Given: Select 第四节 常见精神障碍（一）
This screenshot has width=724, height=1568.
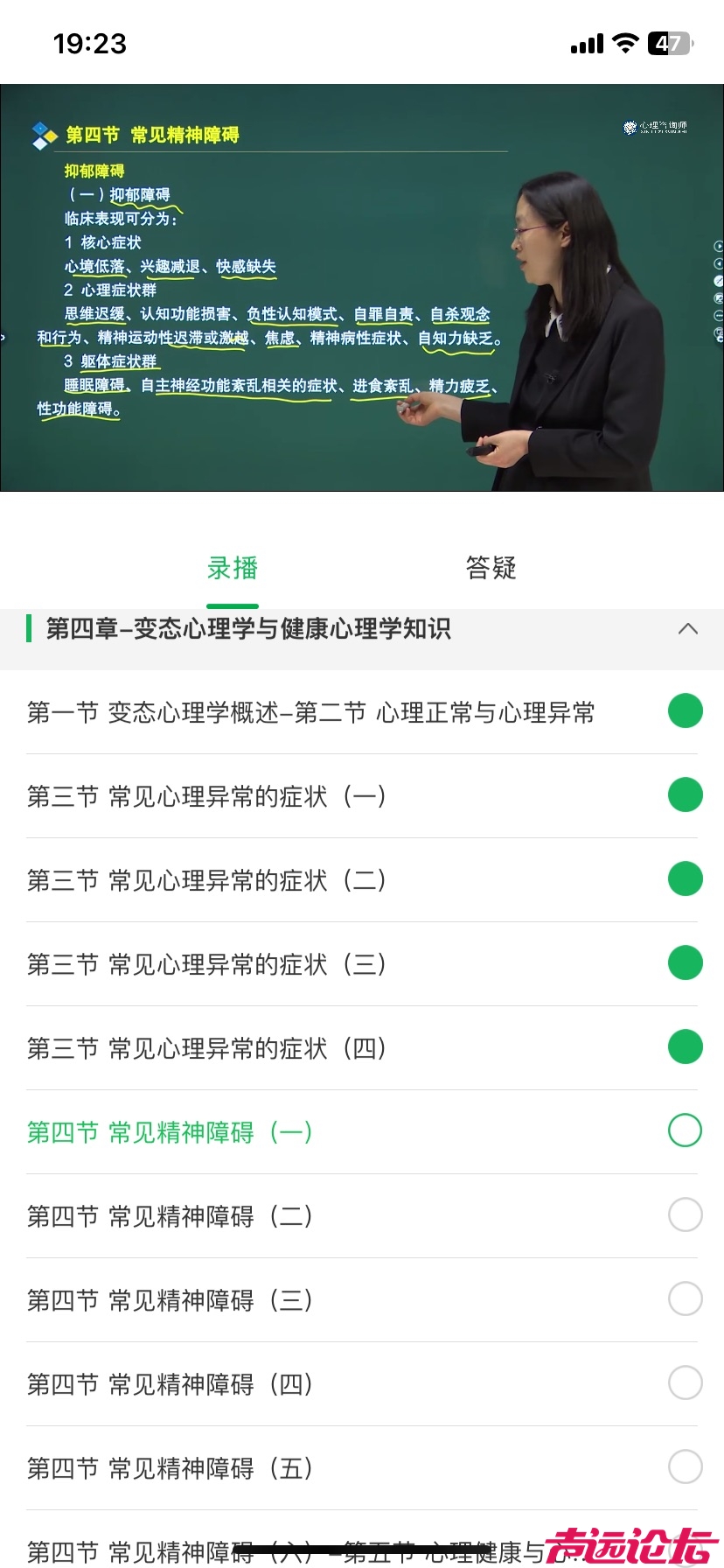Looking at the screenshot, I should tap(170, 1132).
